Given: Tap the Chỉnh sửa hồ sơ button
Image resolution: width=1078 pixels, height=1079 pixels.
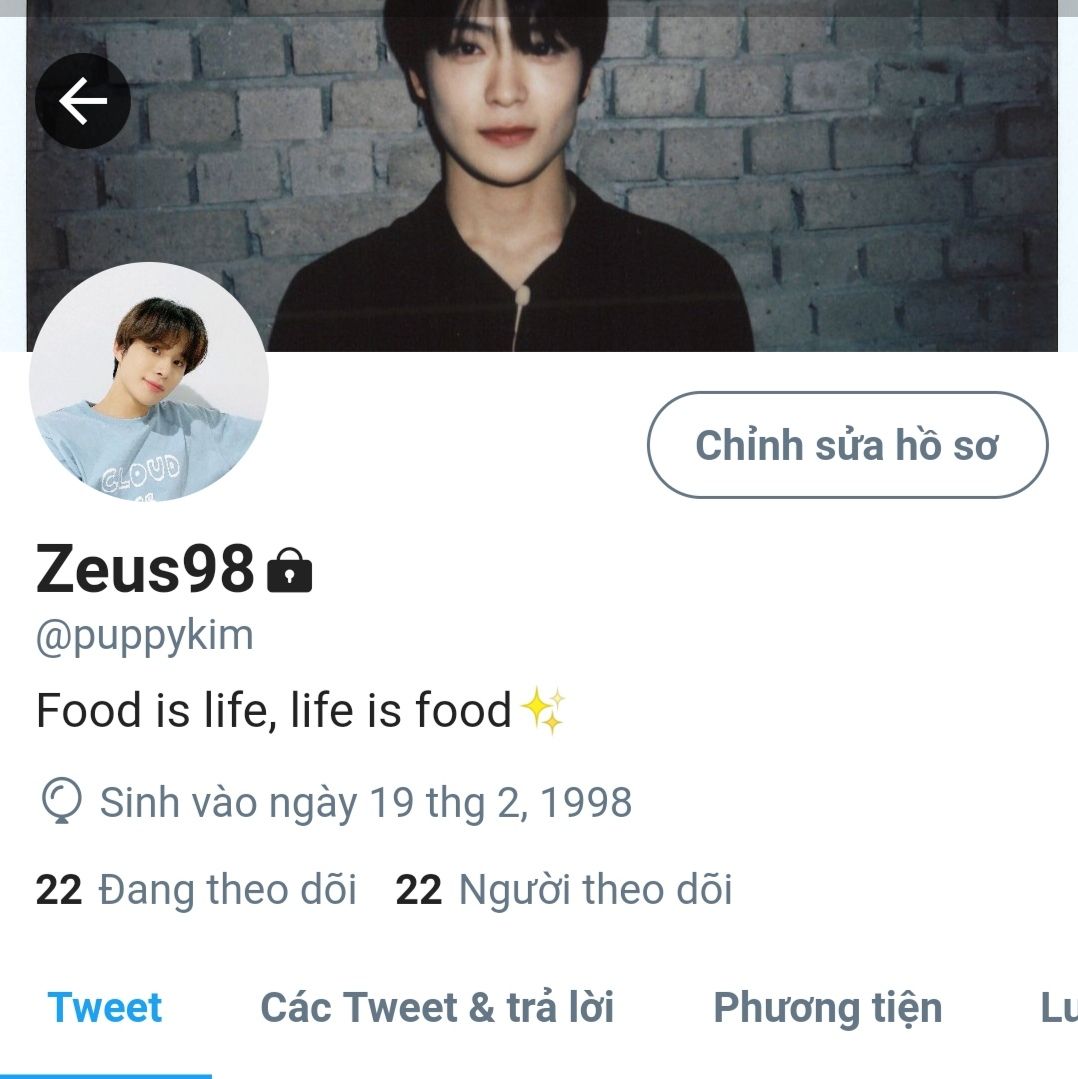Looking at the screenshot, I should [847, 445].
